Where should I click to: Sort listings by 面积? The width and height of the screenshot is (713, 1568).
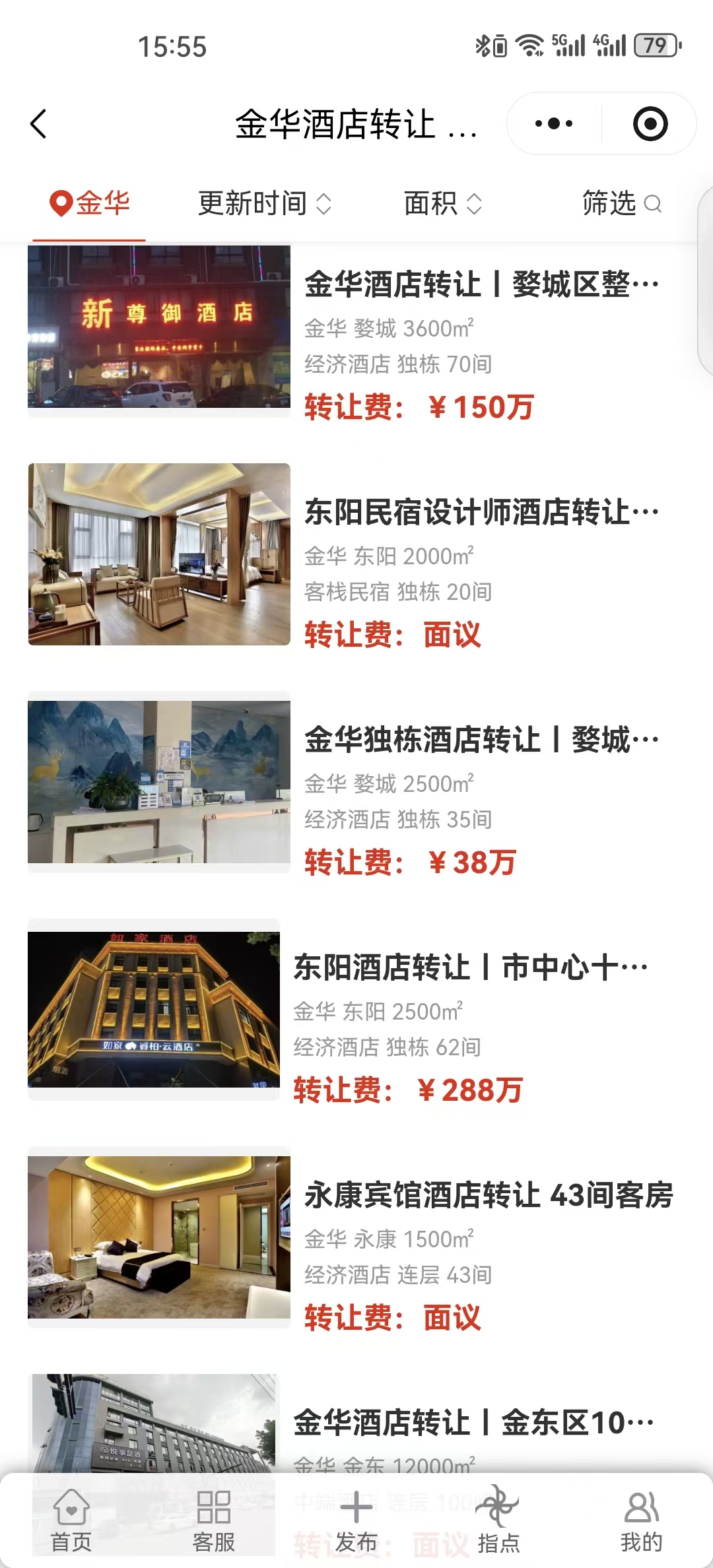[442, 203]
